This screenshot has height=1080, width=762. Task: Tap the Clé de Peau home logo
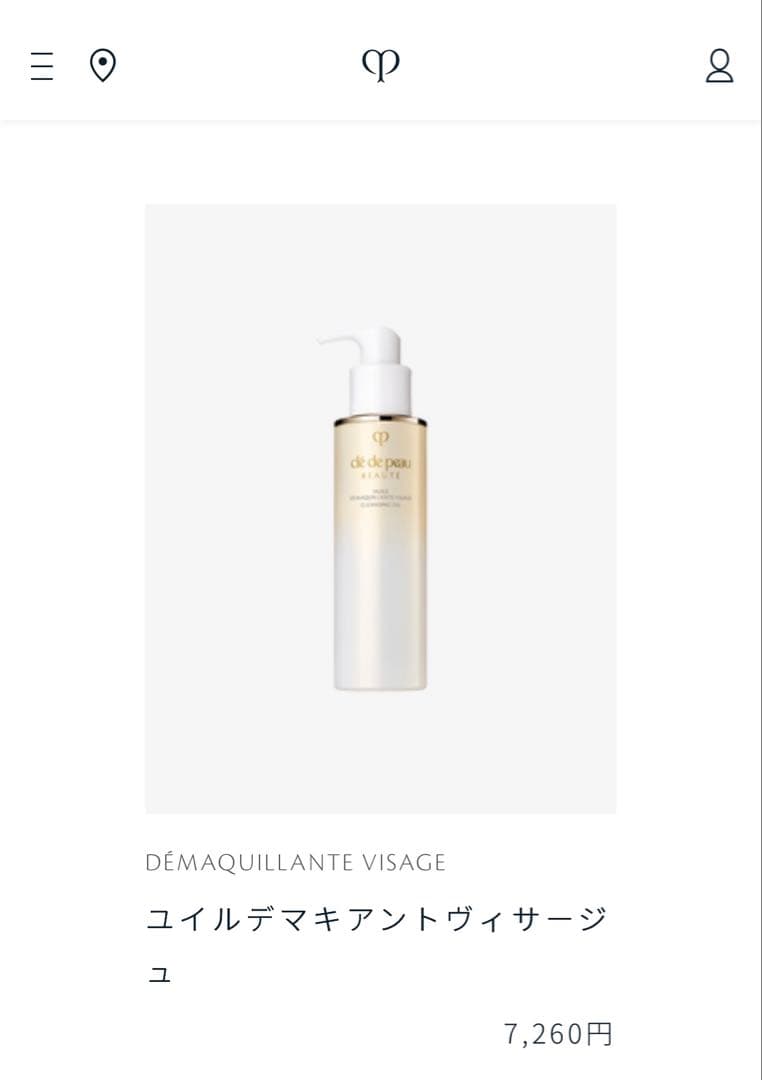pos(380,65)
